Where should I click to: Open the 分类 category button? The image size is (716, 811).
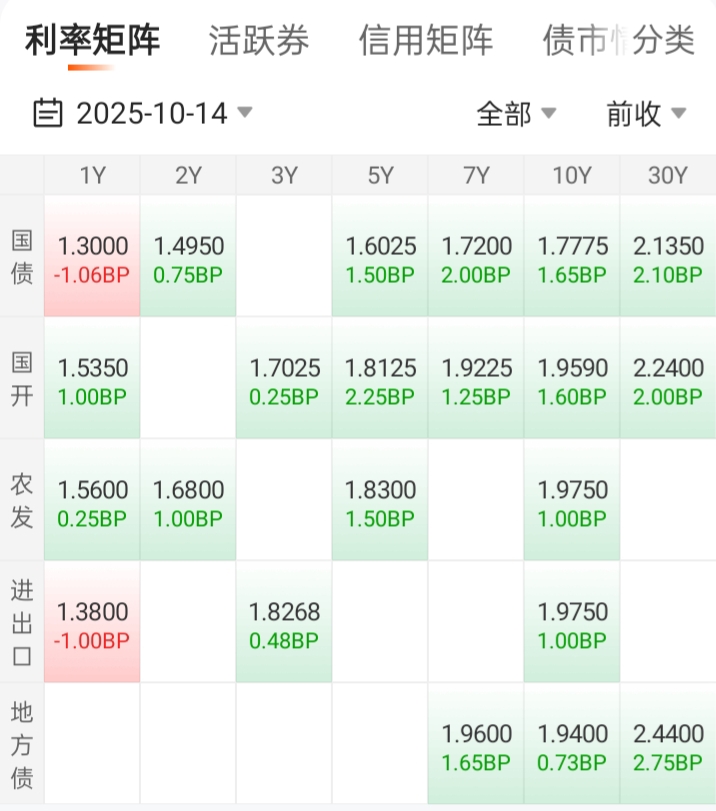tap(663, 41)
